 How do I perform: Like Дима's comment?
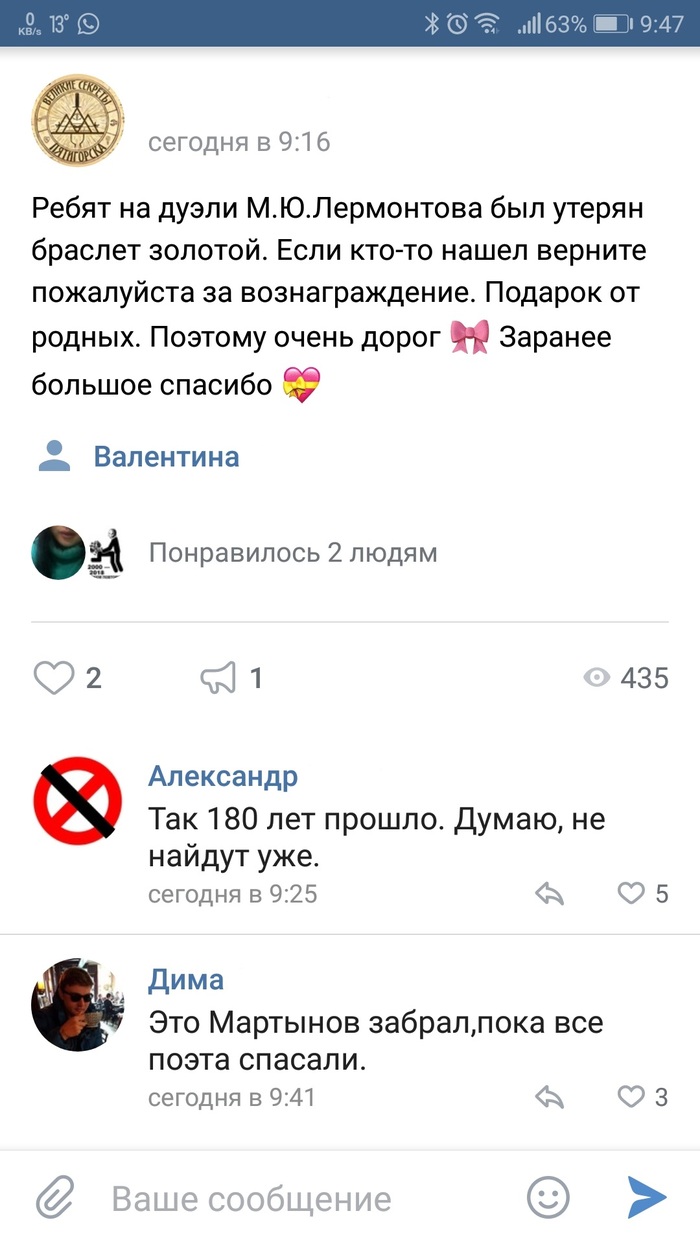pyautogui.click(x=631, y=1097)
